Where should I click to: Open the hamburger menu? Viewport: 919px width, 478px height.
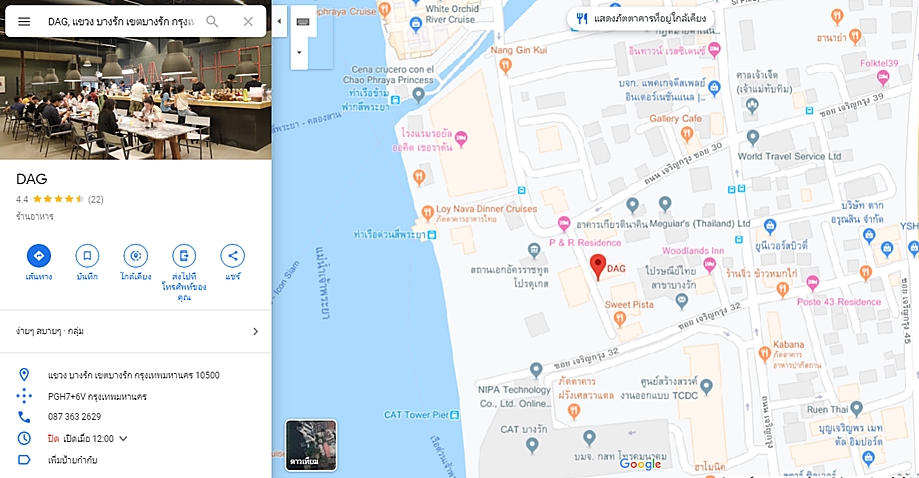[24, 21]
